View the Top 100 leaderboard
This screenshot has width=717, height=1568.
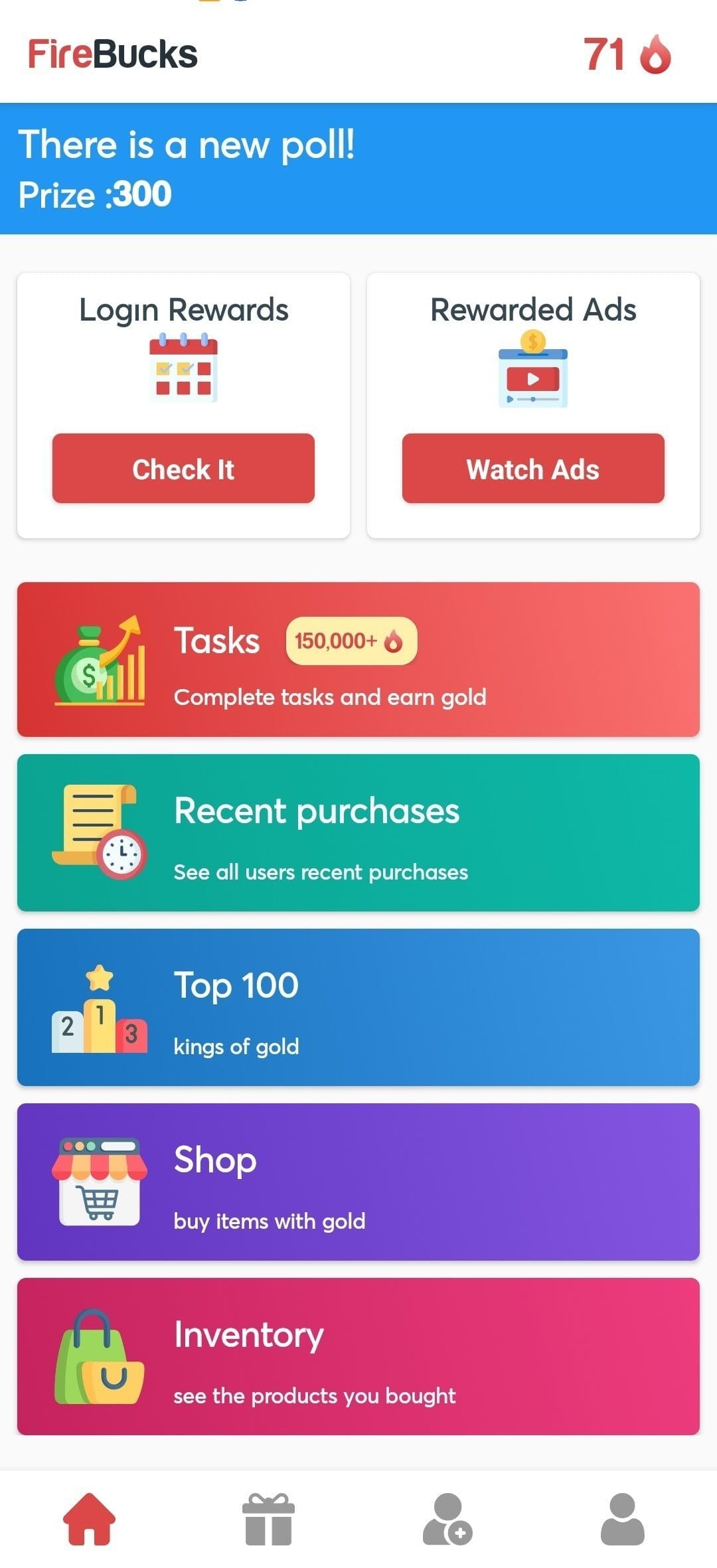(x=358, y=1008)
